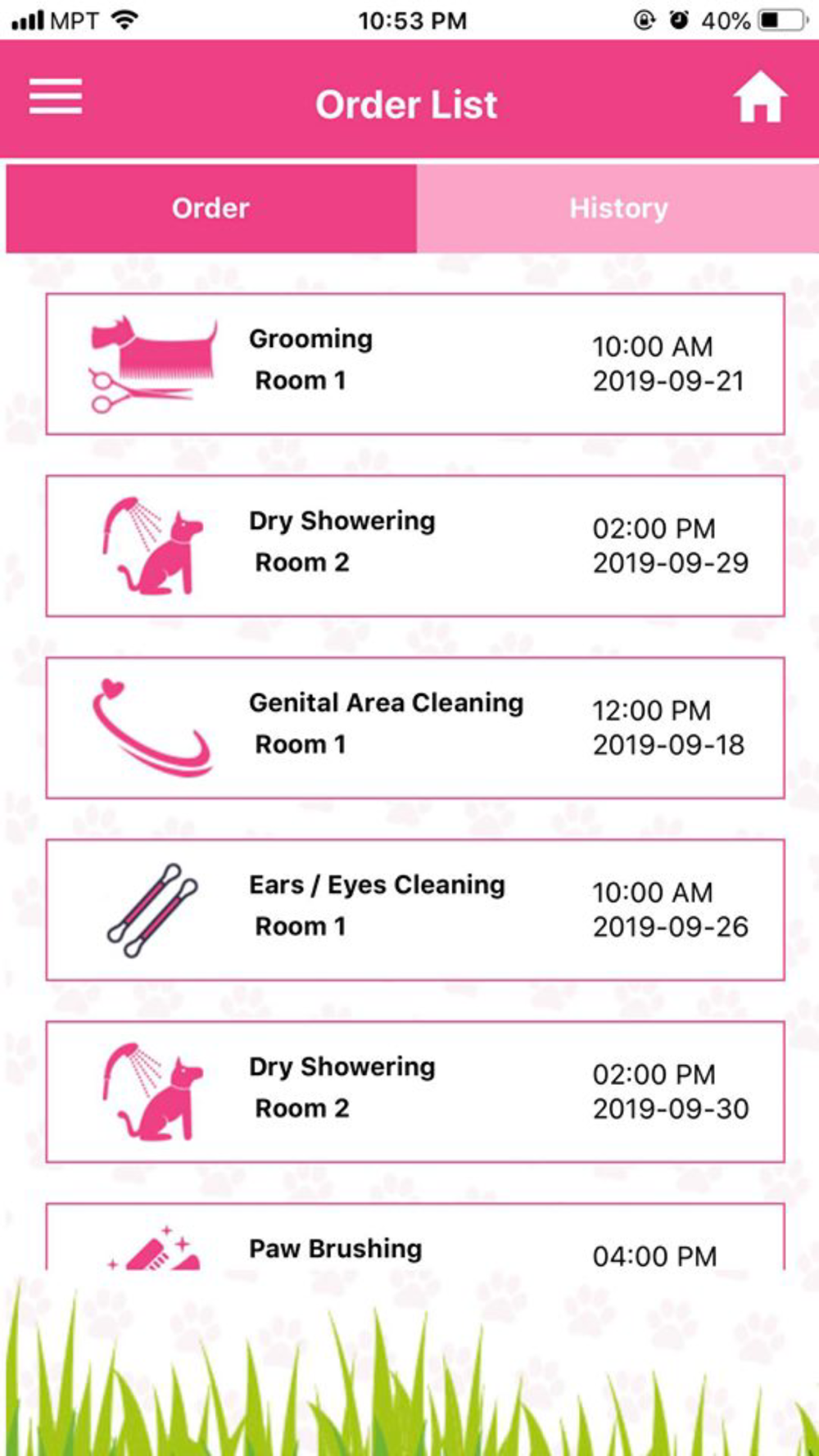
Task: Open the hamburger drawer menu
Action: (56, 97)
